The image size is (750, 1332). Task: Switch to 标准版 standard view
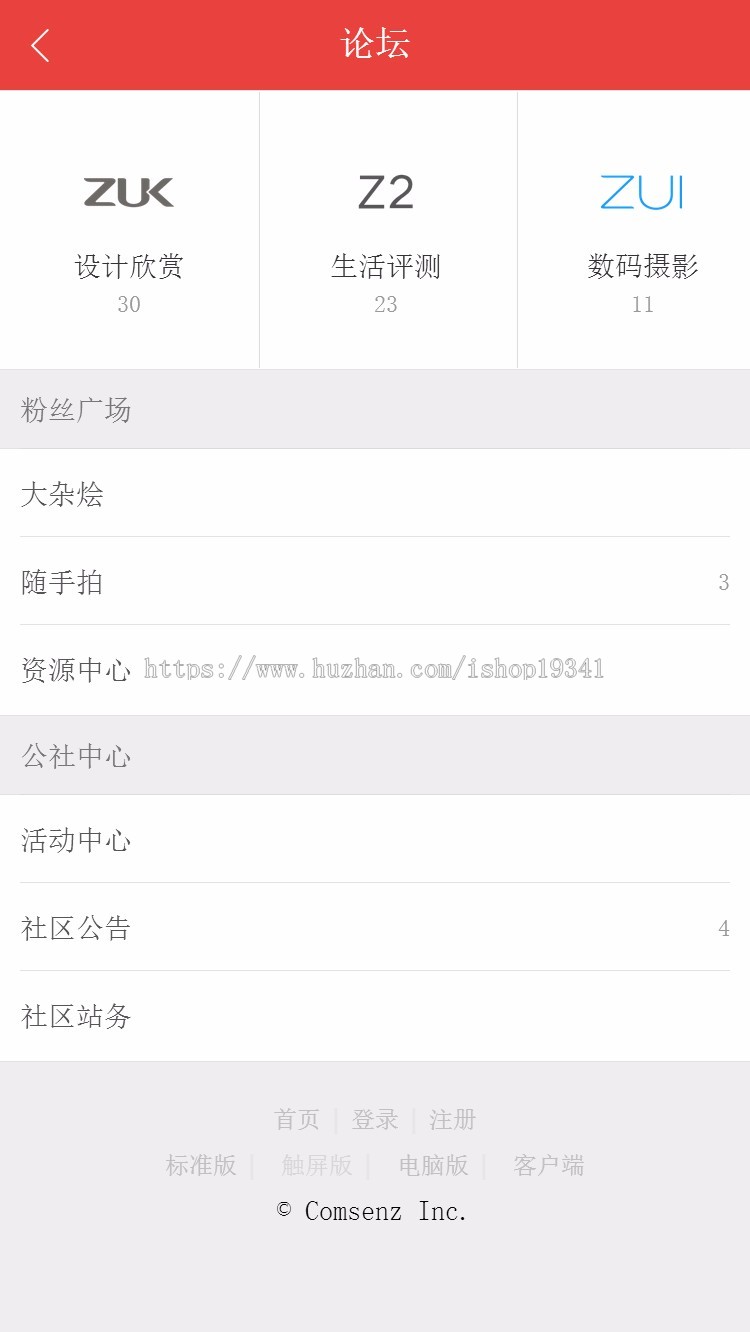(x=200, y=1165)
